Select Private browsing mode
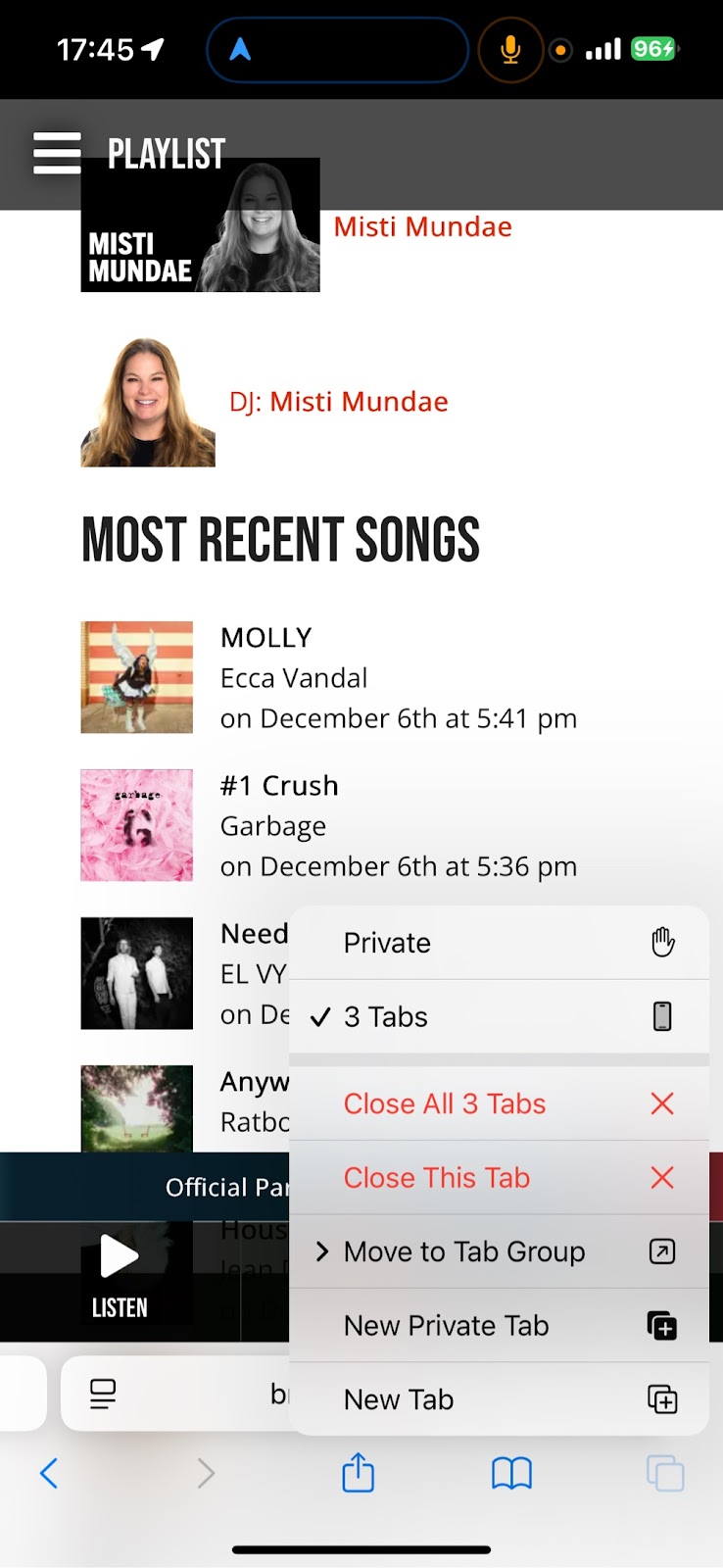This screenshot has height=1568, width=723. pos(498,943)
